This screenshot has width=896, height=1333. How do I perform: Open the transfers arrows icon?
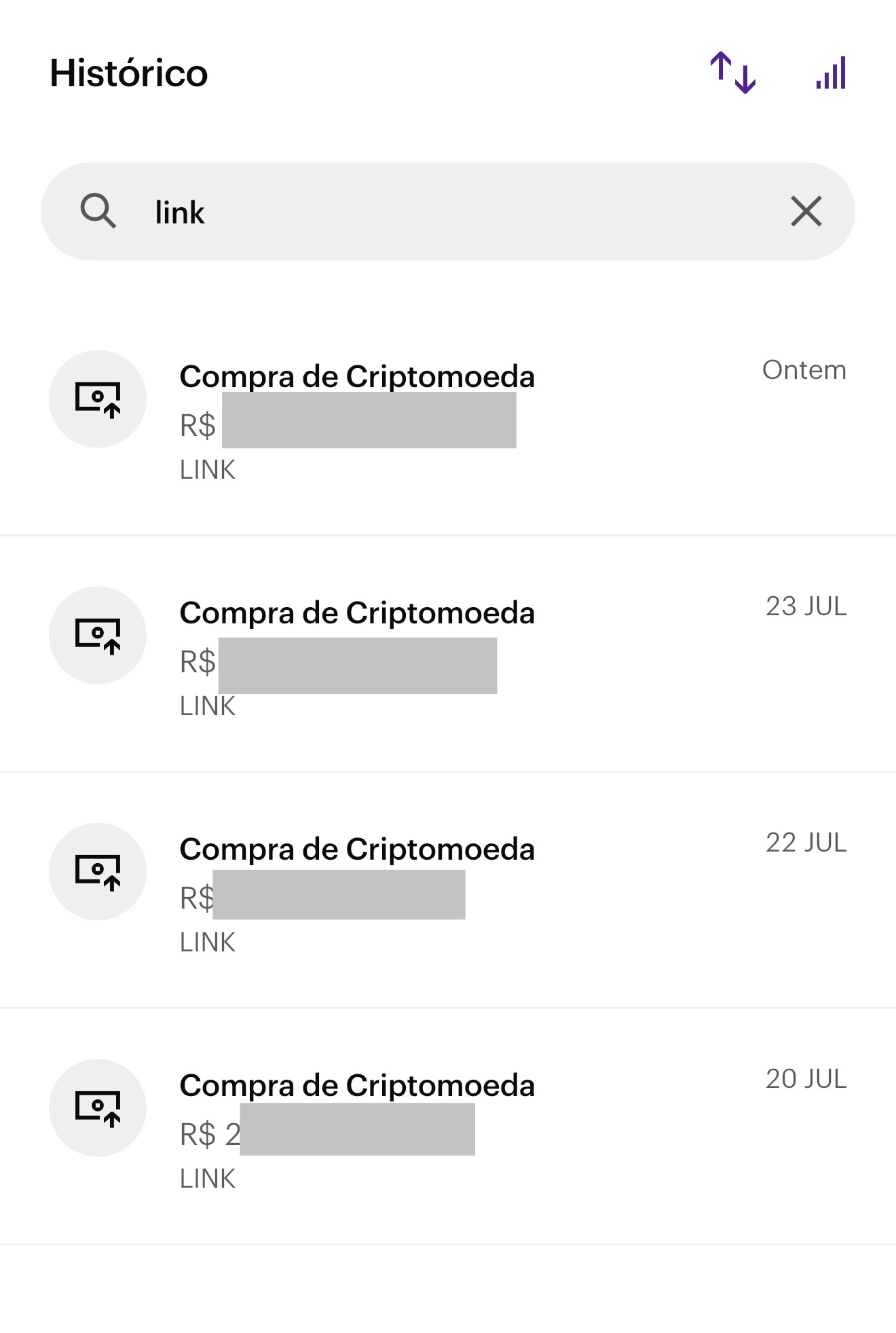point(732,73)
